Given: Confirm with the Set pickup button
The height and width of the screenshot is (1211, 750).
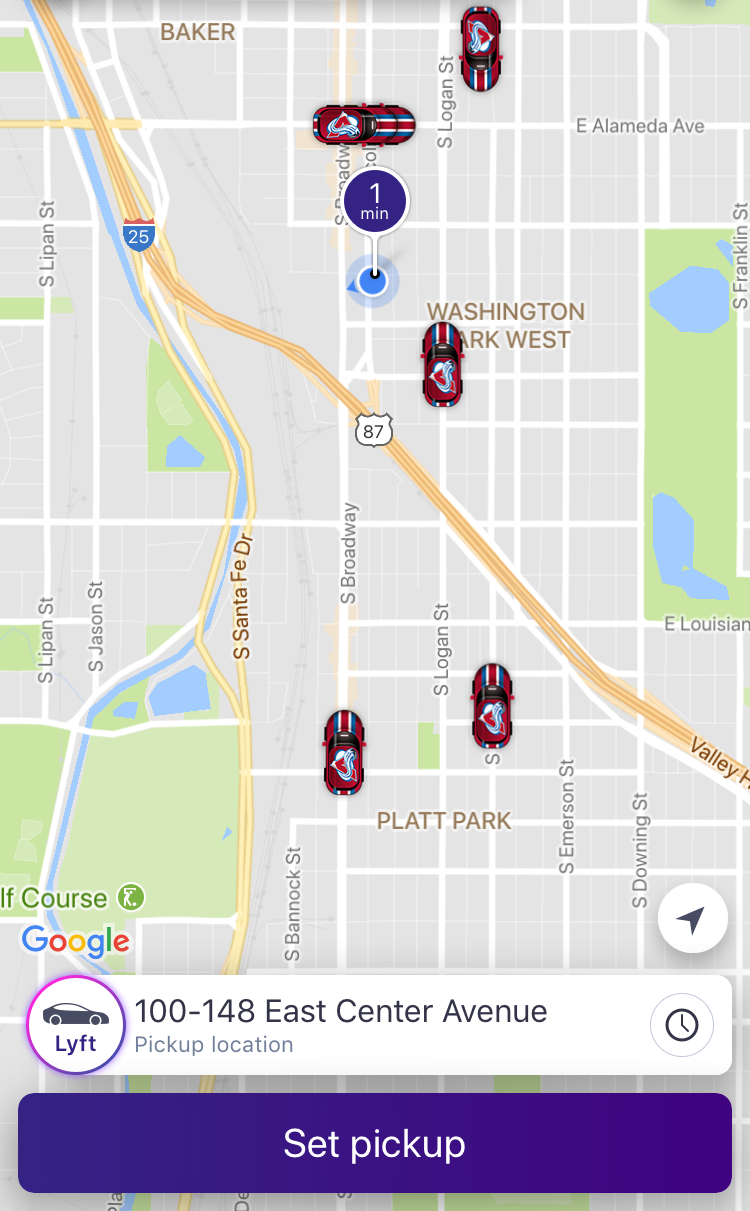Looking at the screenshot, I should pos(375,1143).
